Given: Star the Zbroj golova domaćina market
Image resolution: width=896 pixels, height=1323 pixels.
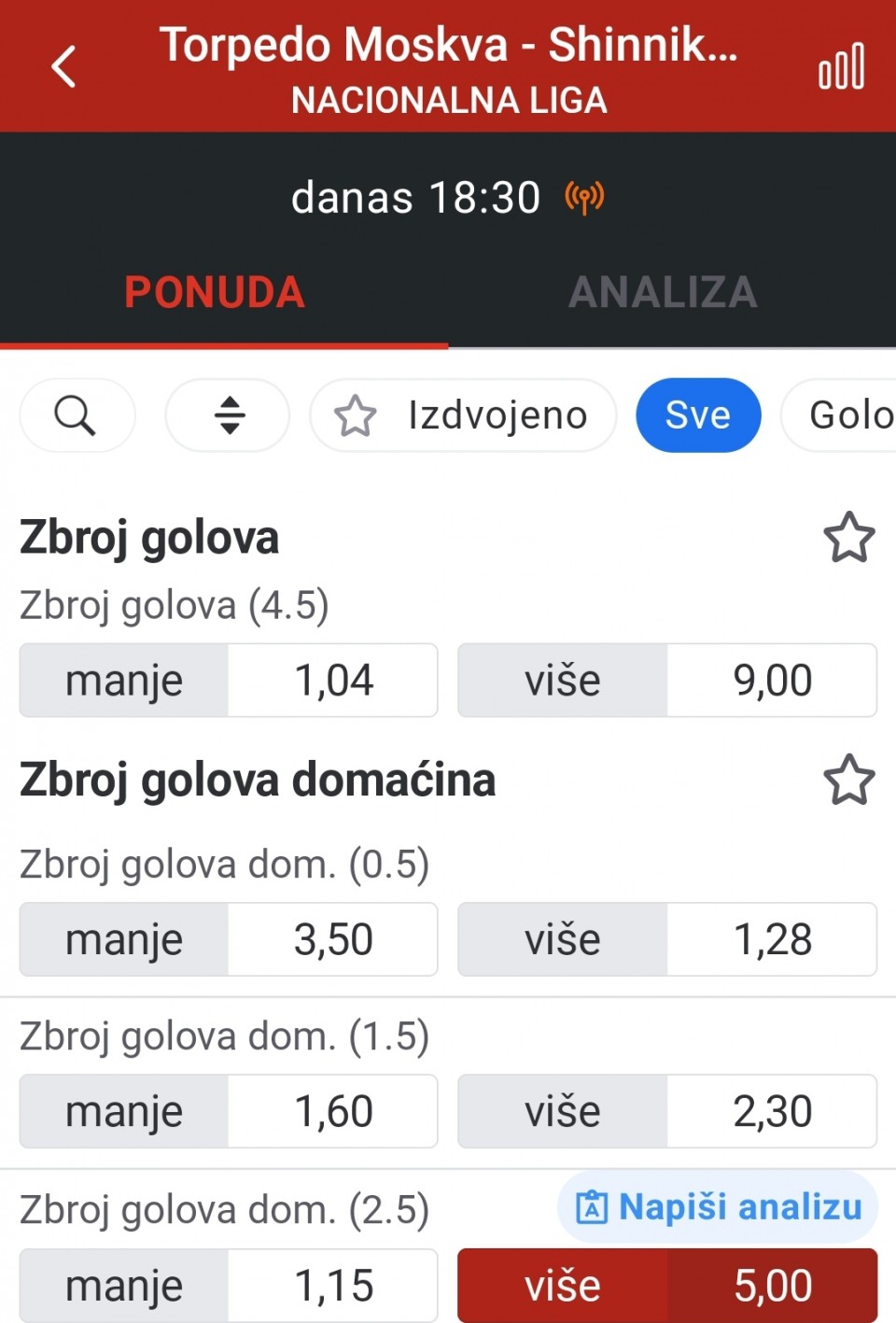Looking at the screenshot, I should point(848,781).
